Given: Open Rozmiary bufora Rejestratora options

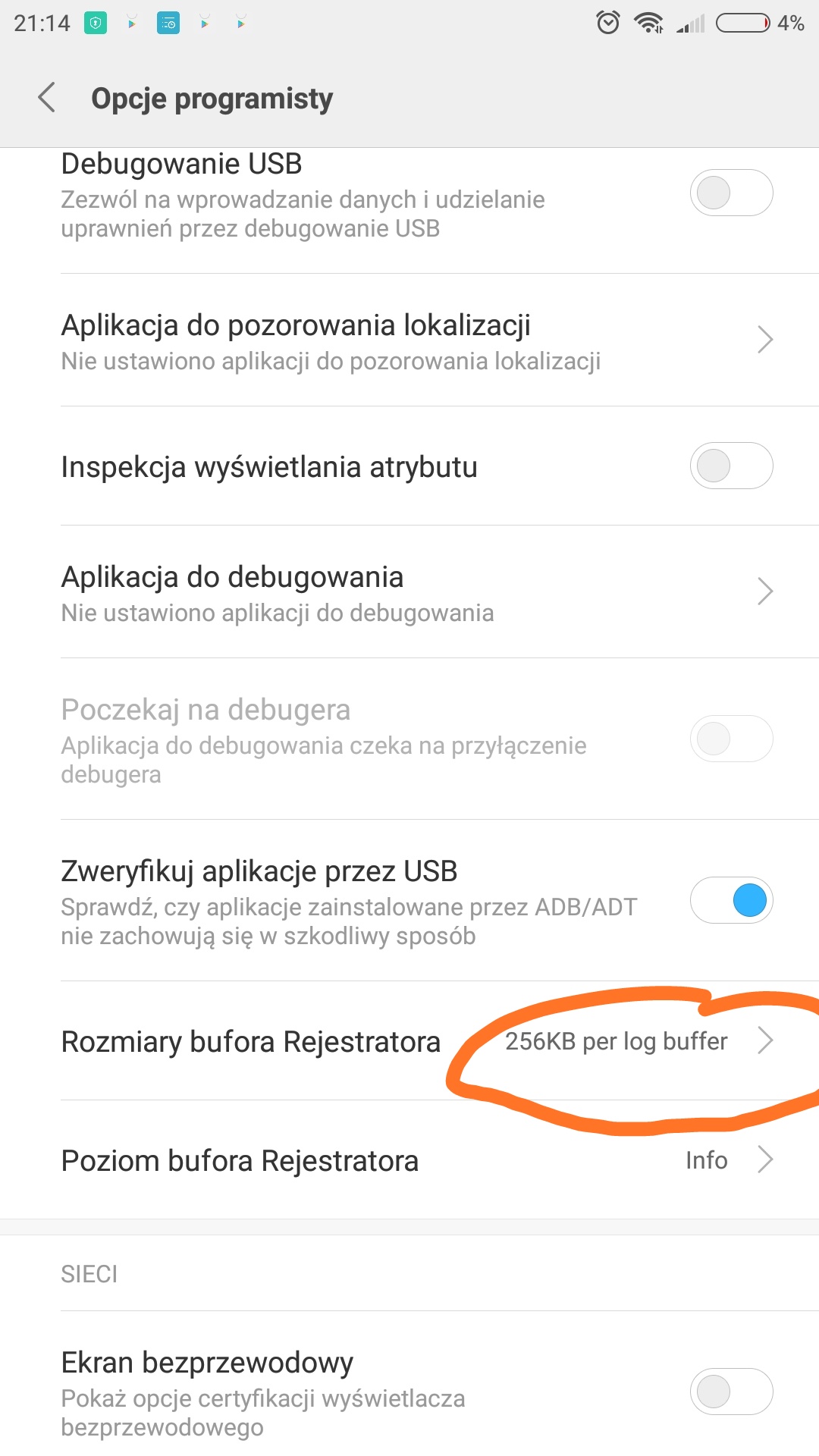Looking at the screenshot, I should click(x=409, y=1041).
